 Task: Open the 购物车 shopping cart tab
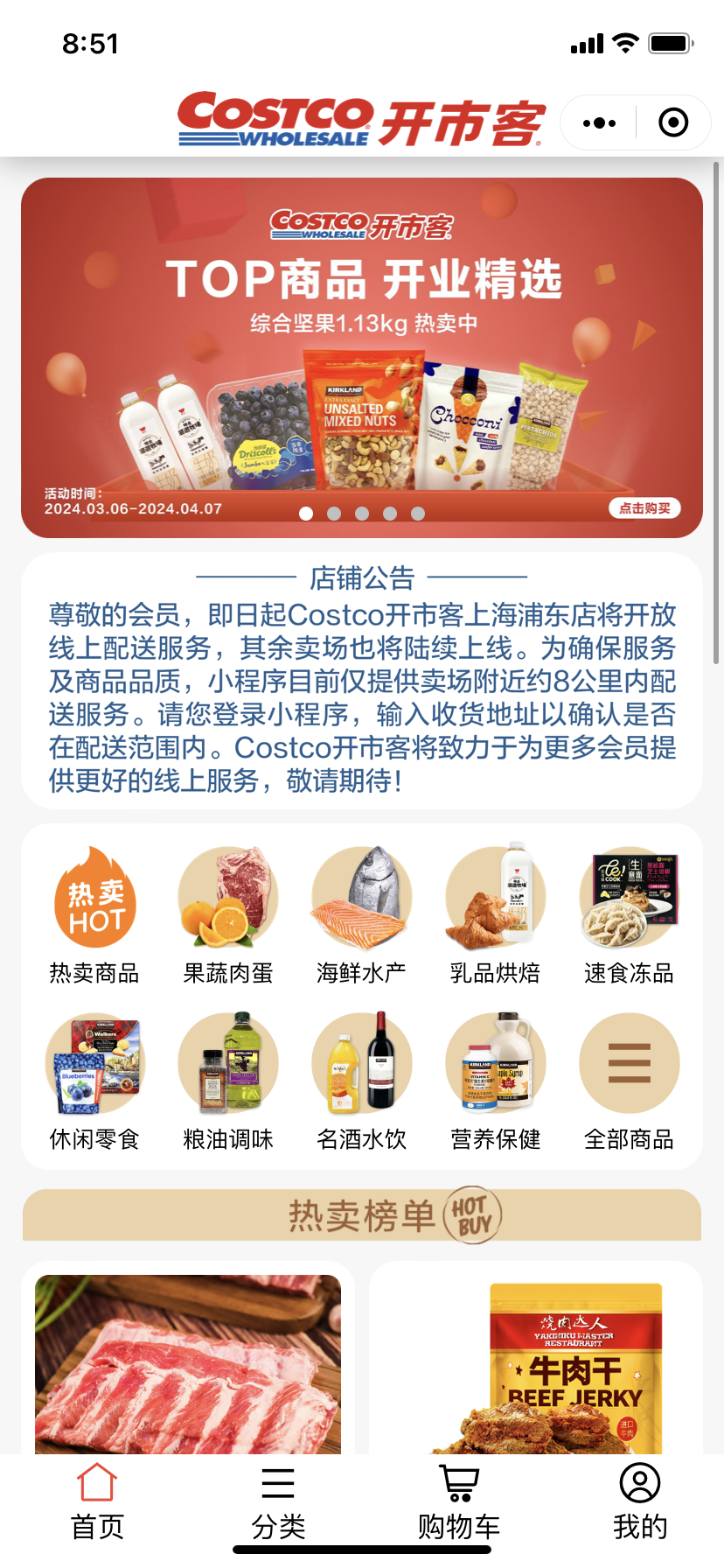tap(459, 1501)
